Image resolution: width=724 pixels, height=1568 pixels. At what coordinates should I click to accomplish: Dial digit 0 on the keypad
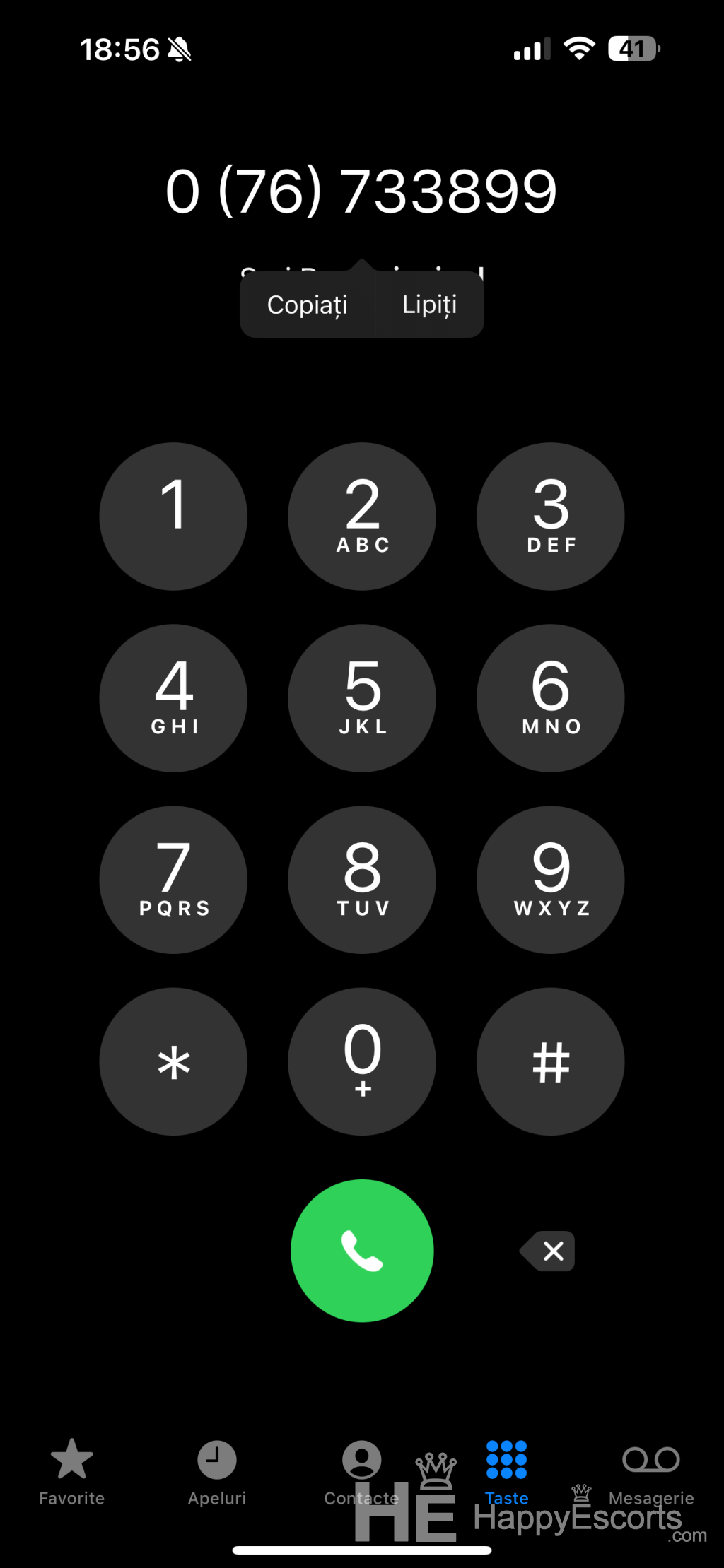point(362,1061)
